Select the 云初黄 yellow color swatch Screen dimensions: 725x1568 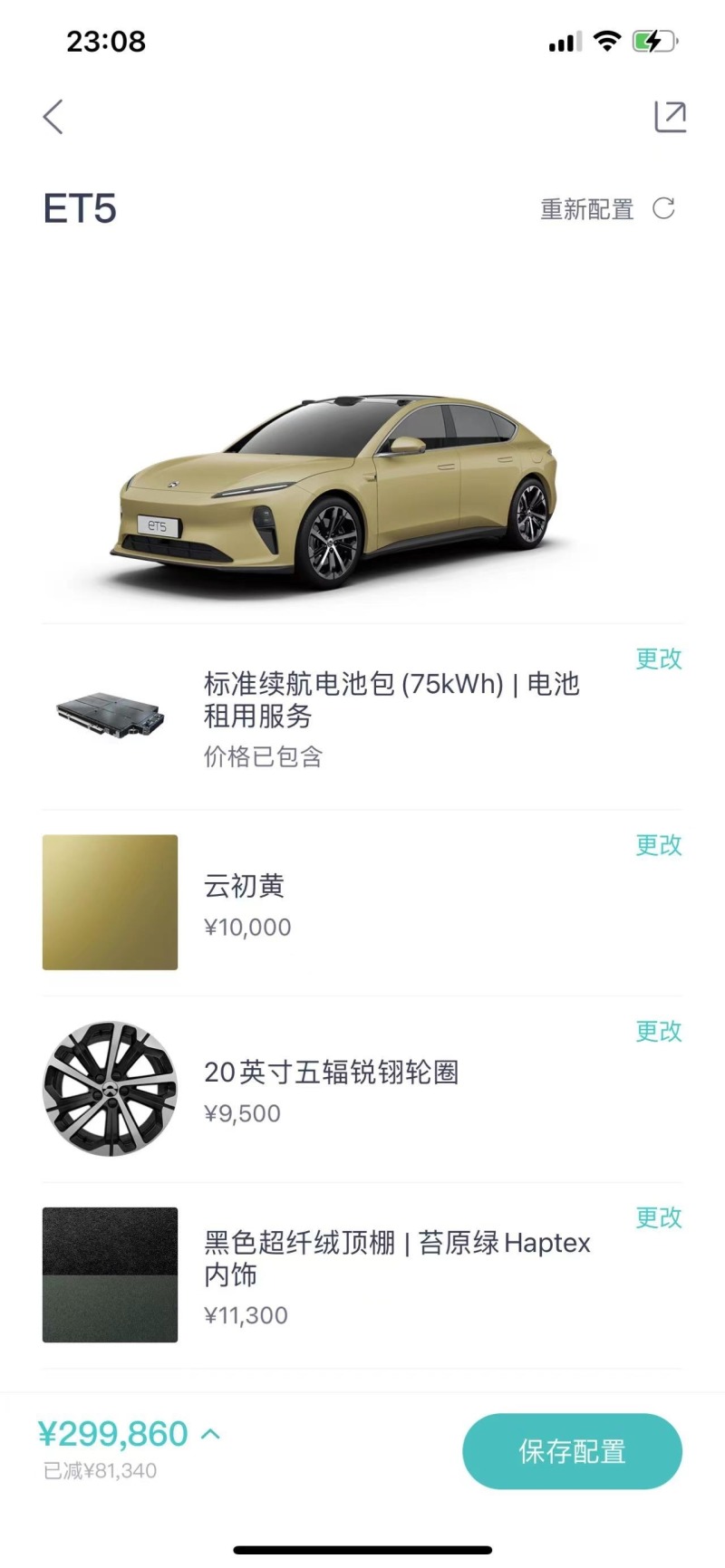coord(110,902)
